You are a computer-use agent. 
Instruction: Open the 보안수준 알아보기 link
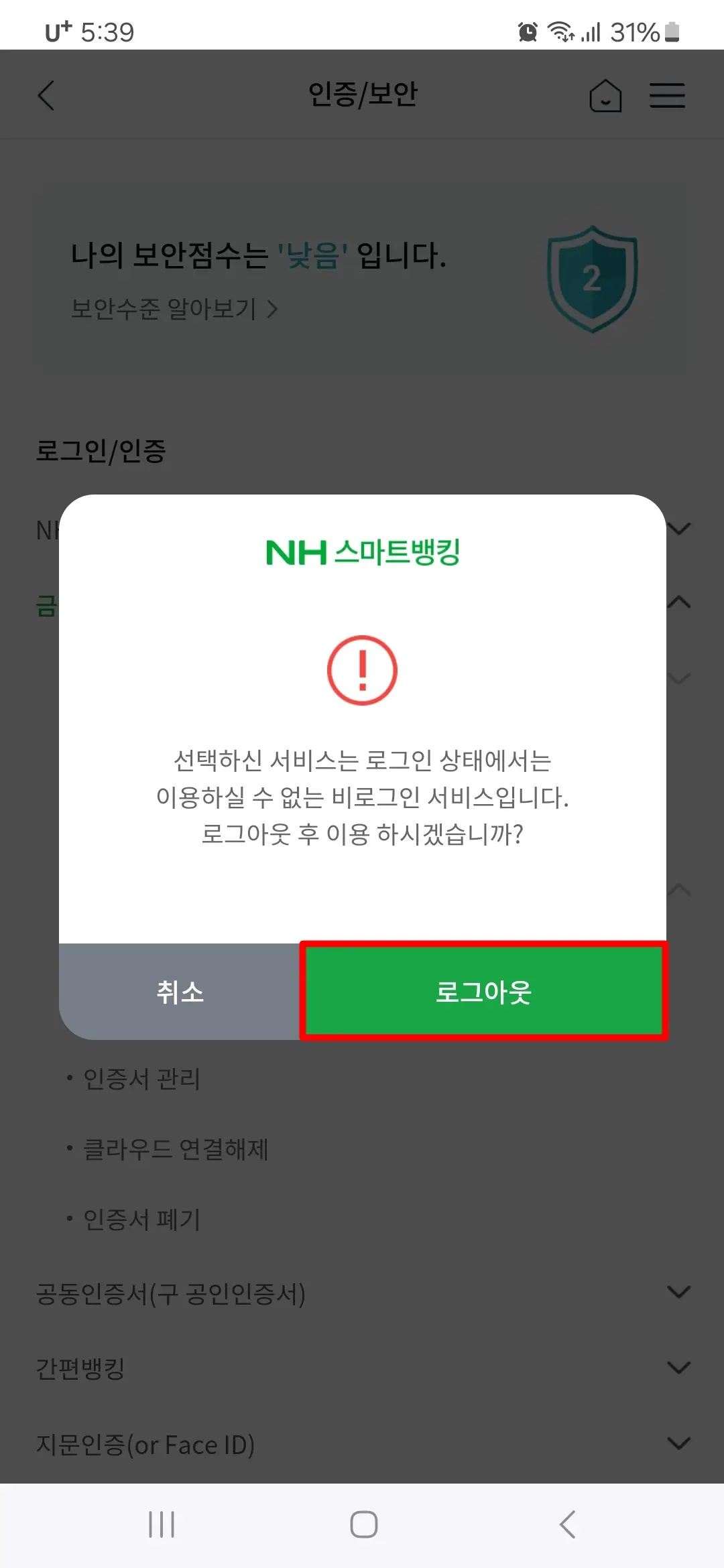point(174,310)
